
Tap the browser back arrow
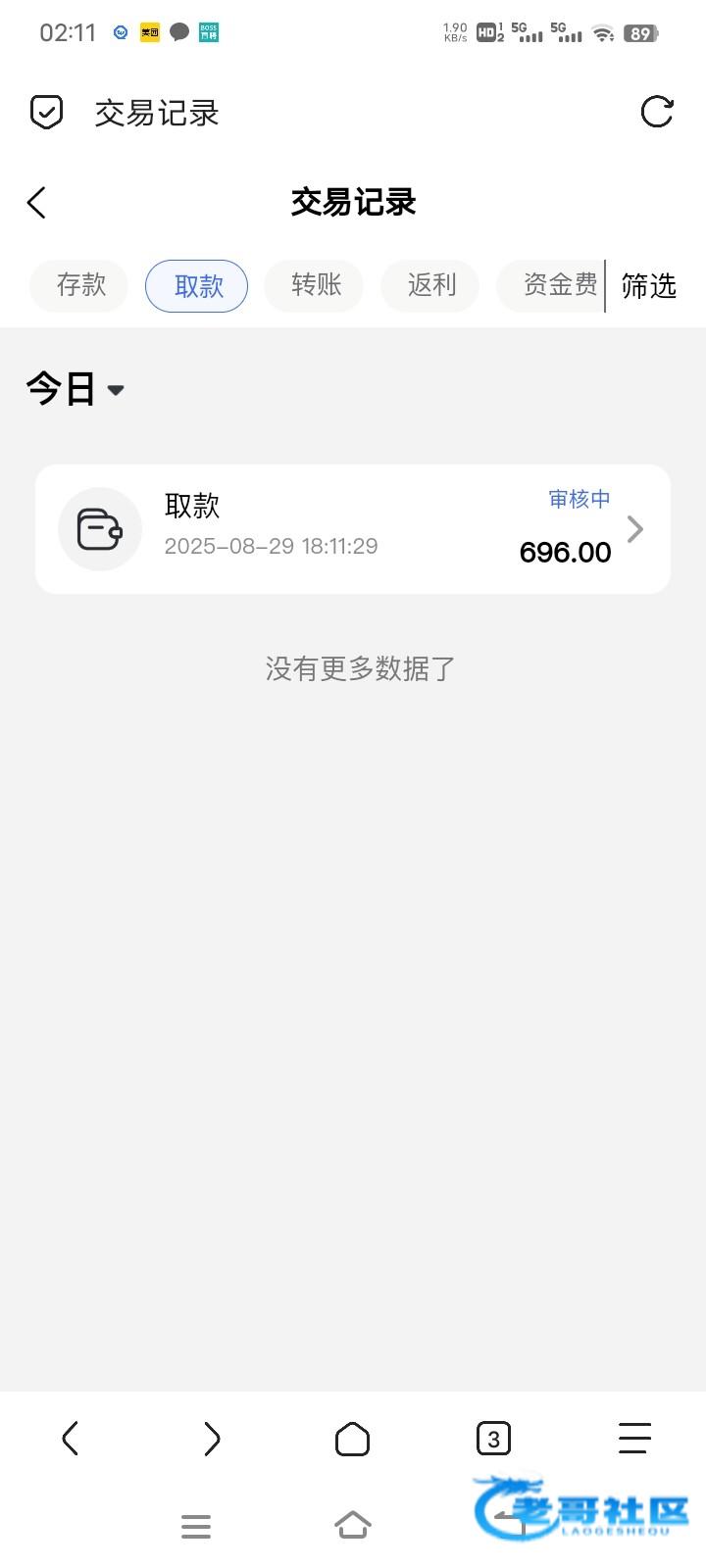pyautogui.click(x=71, y=1439)
